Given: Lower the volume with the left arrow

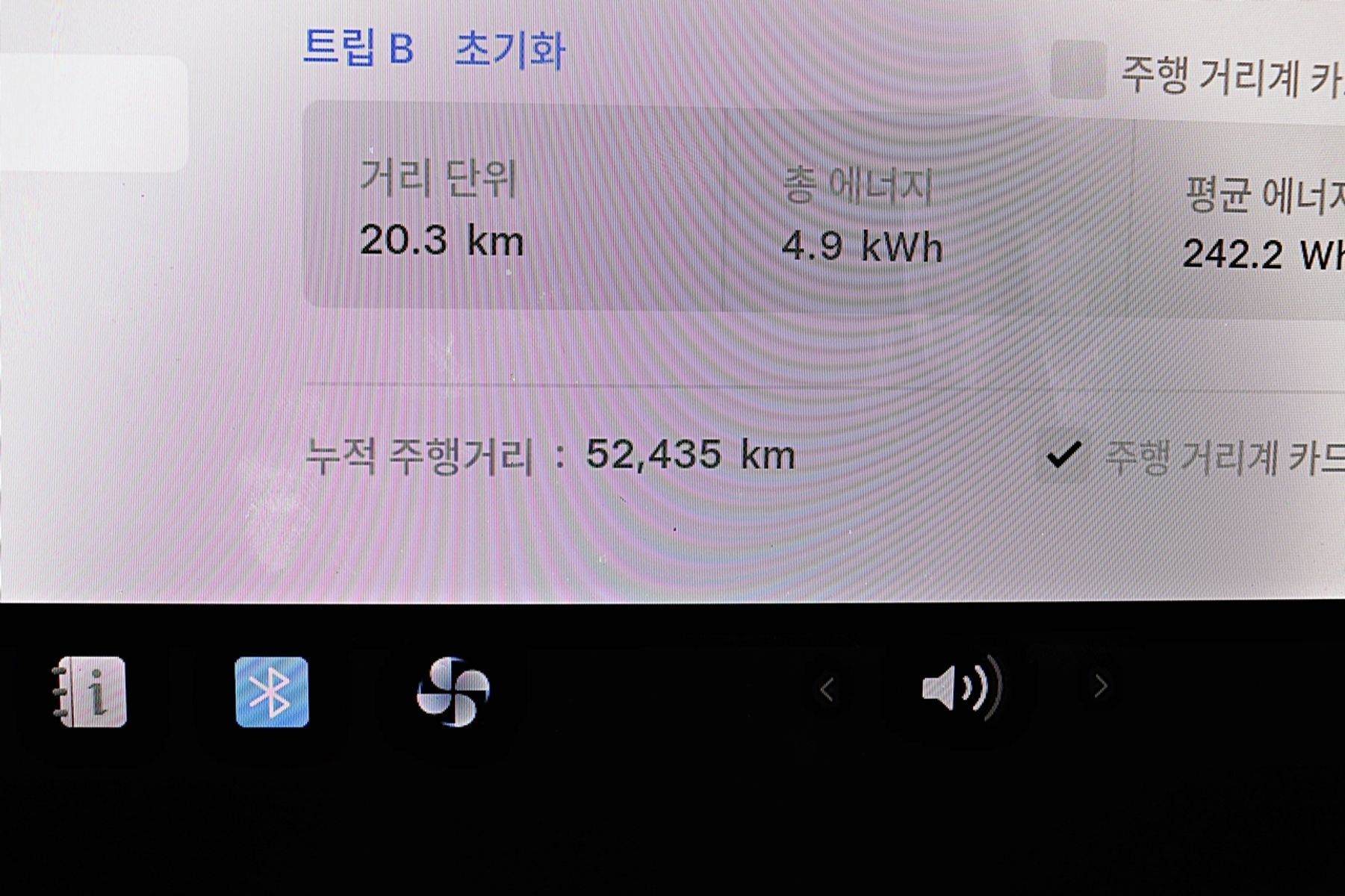Looking at the screenshot, I should point(827,688).
